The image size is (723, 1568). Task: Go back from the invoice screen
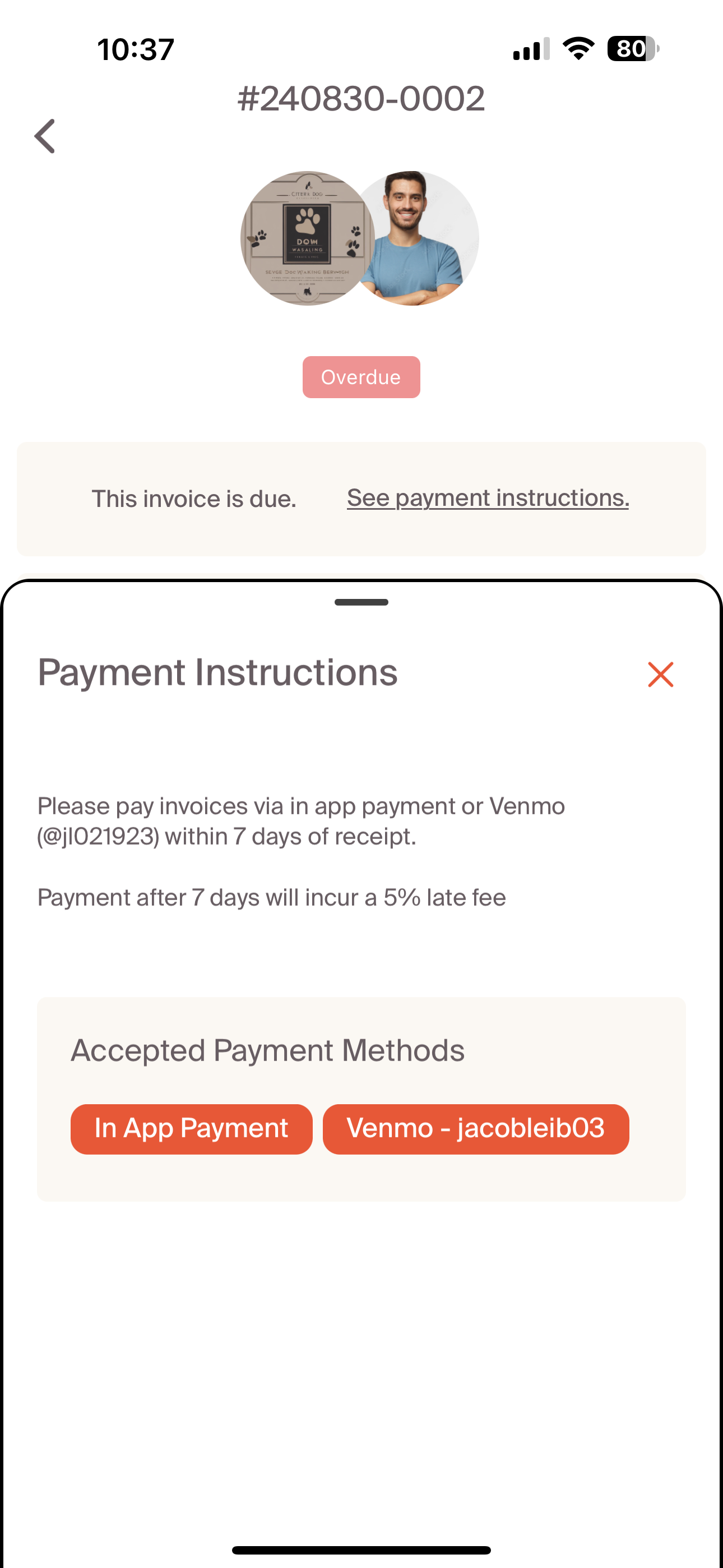(x=45, y=136)
